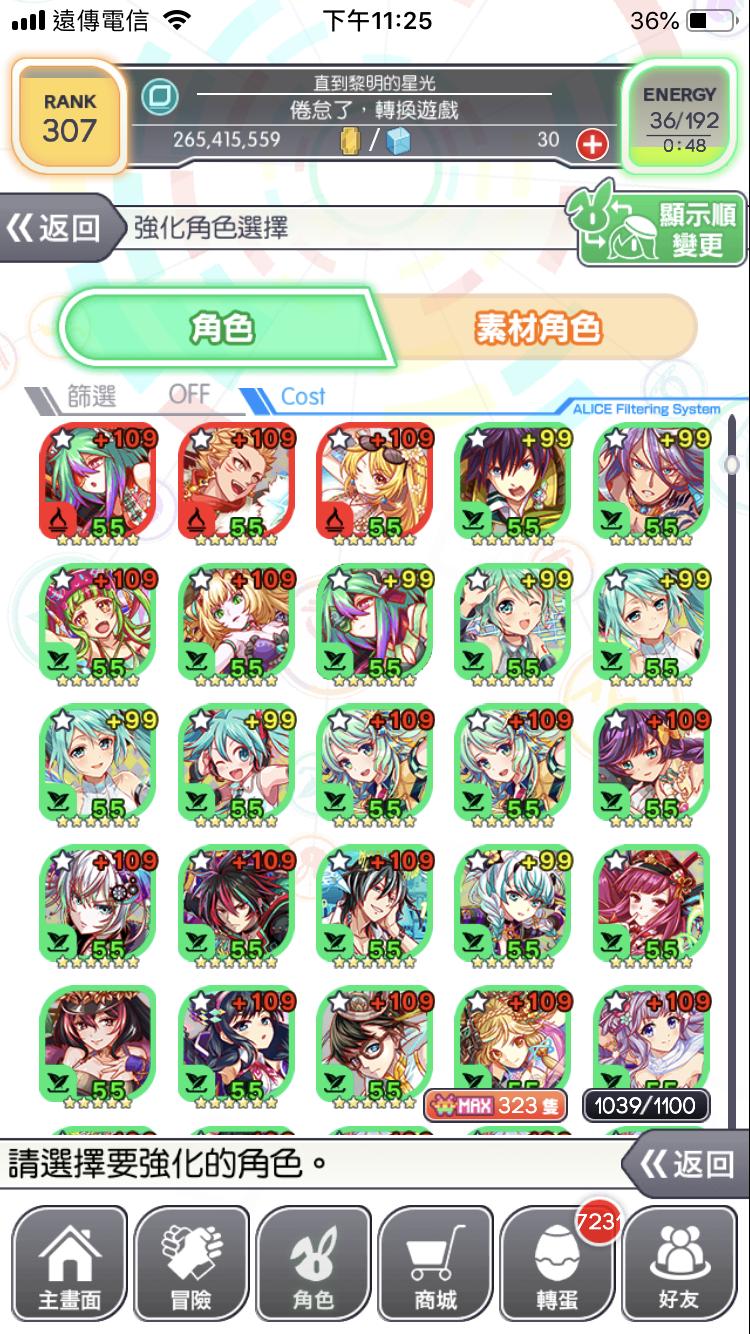Open the 顯示順變更 sort order button
The image size is (750, 1334).
[x=660, y=228]
